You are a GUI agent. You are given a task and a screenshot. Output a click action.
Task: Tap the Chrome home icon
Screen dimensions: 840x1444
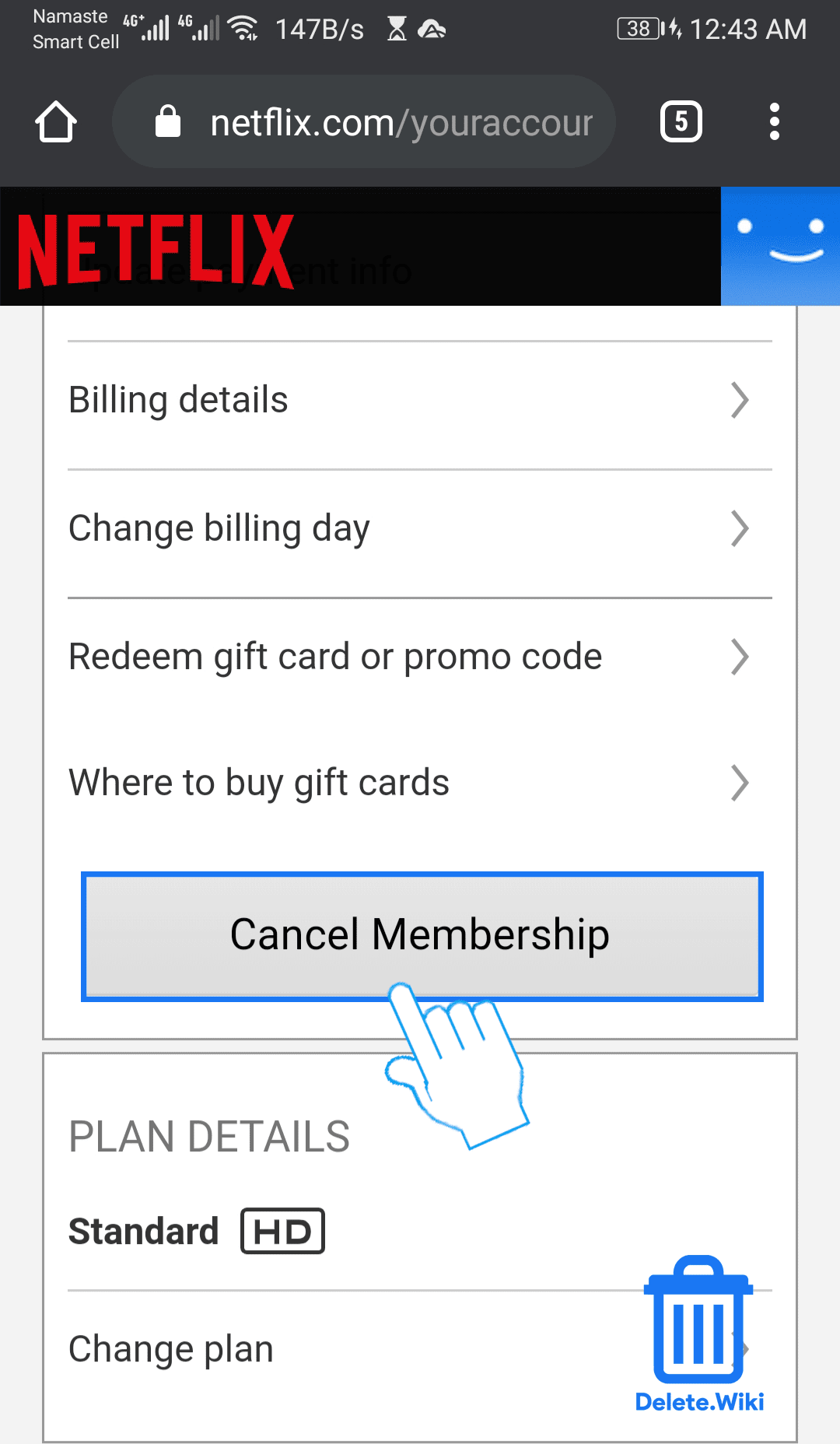click(56, 121)
